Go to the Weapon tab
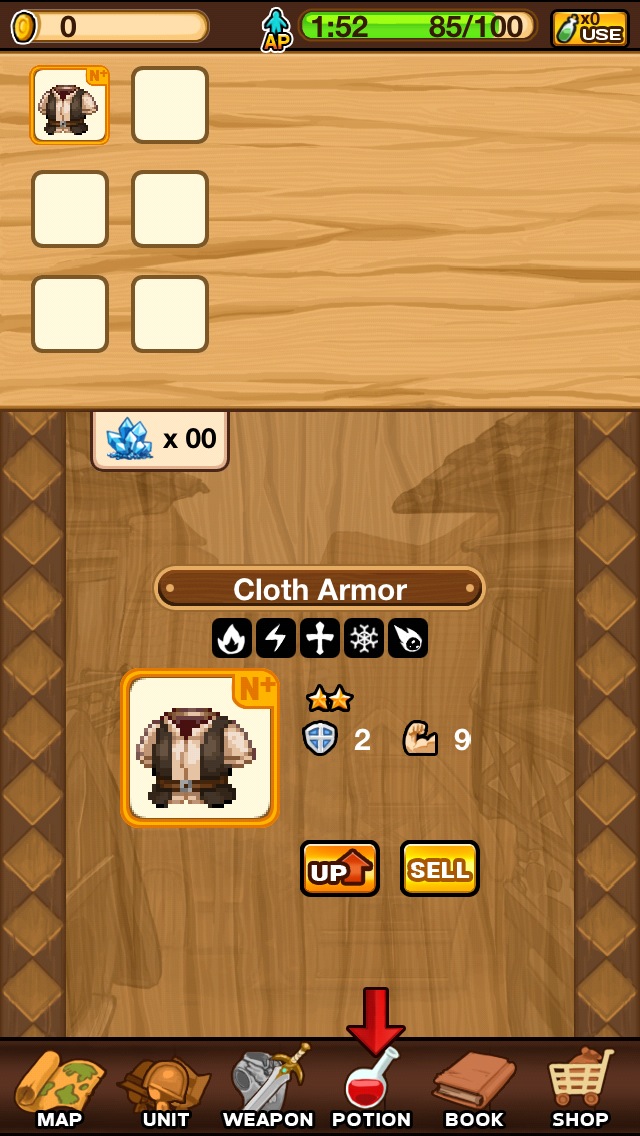 268,1088
